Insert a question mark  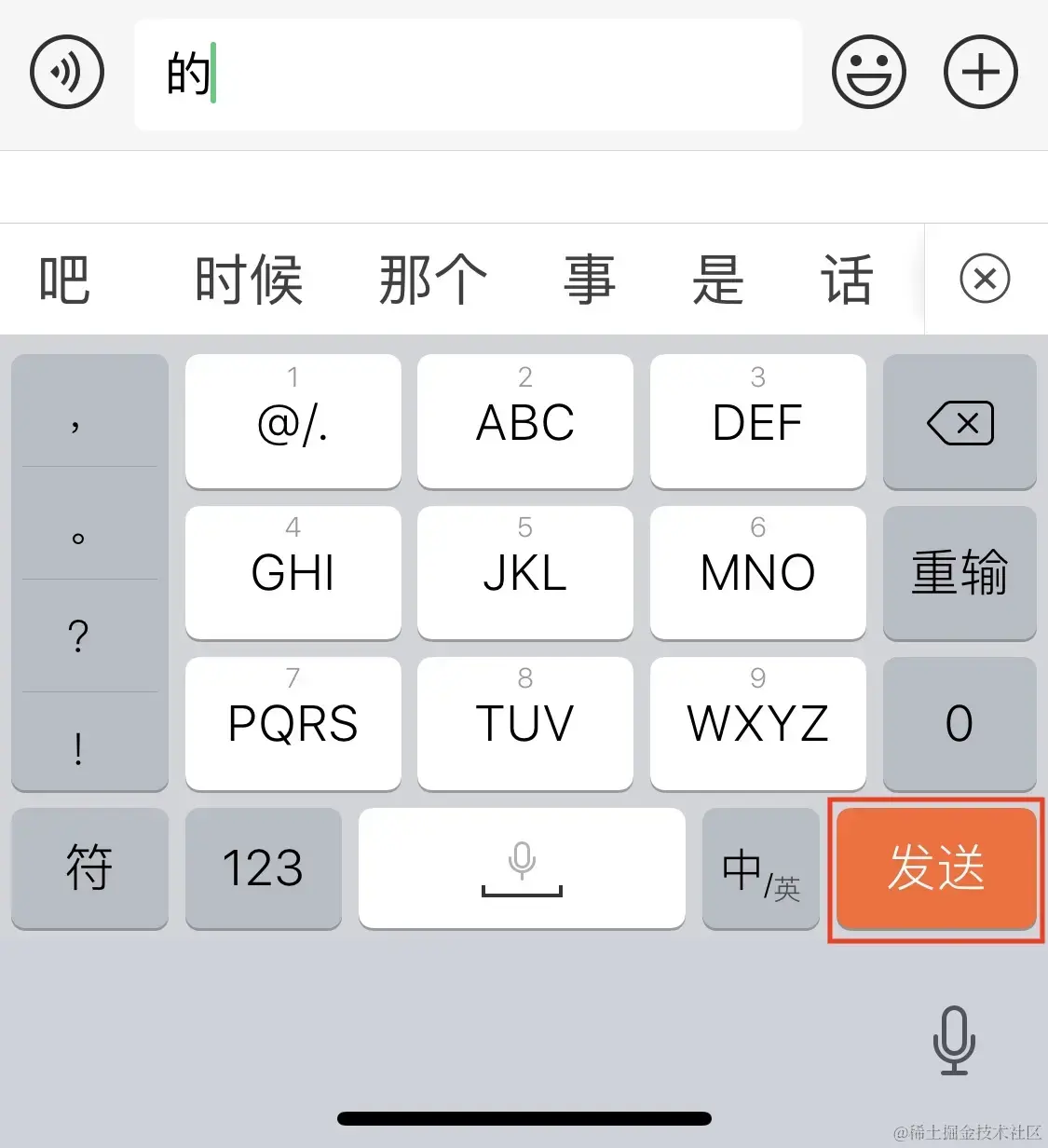tap(79, 635)
